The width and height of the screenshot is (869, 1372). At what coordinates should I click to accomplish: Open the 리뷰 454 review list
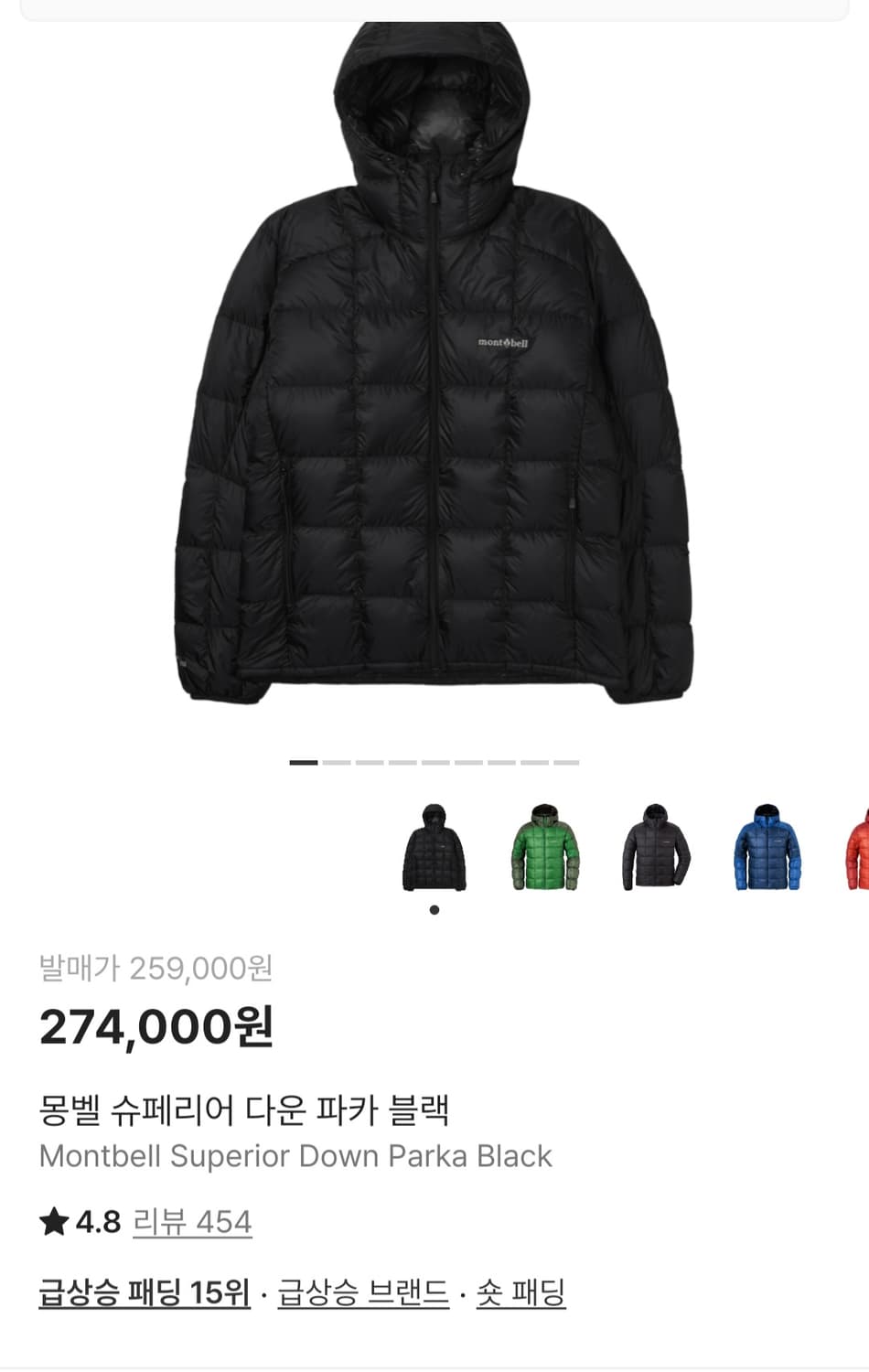pos(192,1220)
